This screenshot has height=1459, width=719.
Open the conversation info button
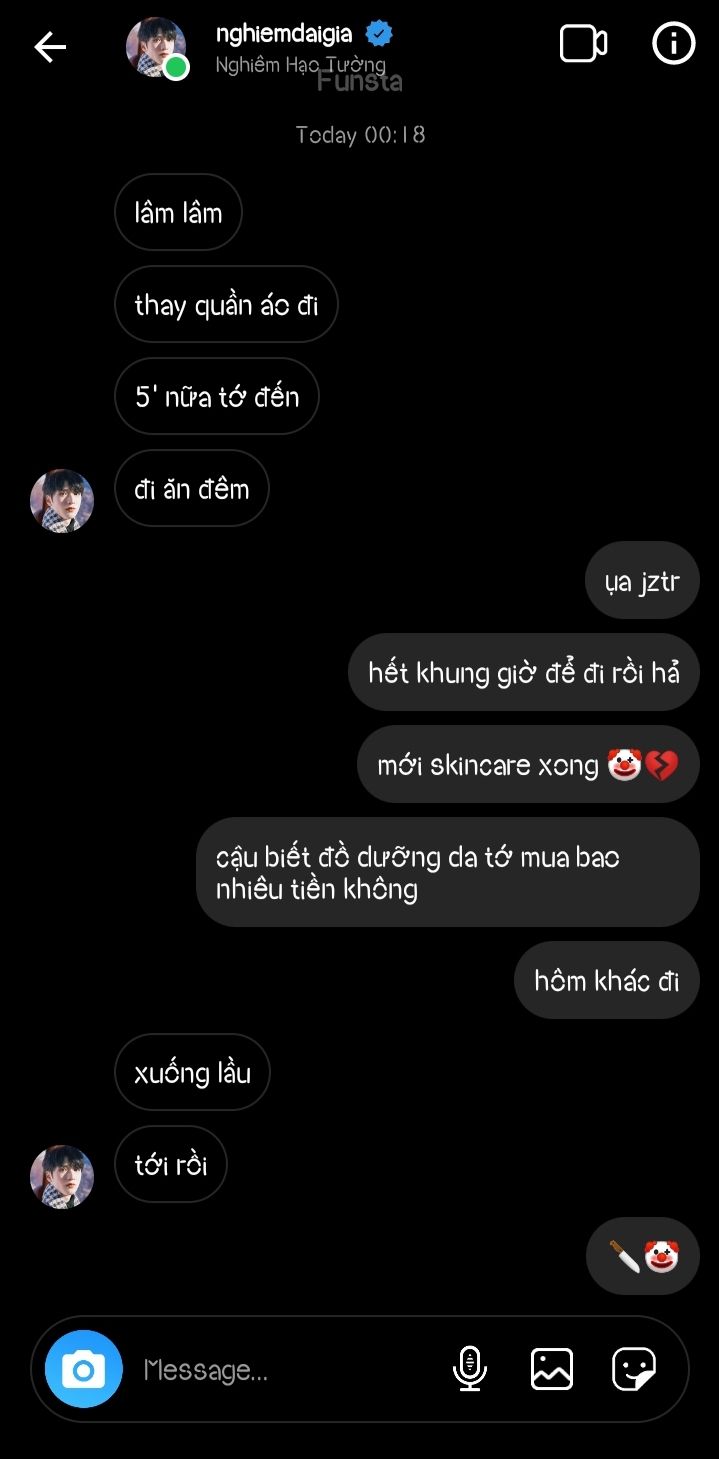click(673, 44)
